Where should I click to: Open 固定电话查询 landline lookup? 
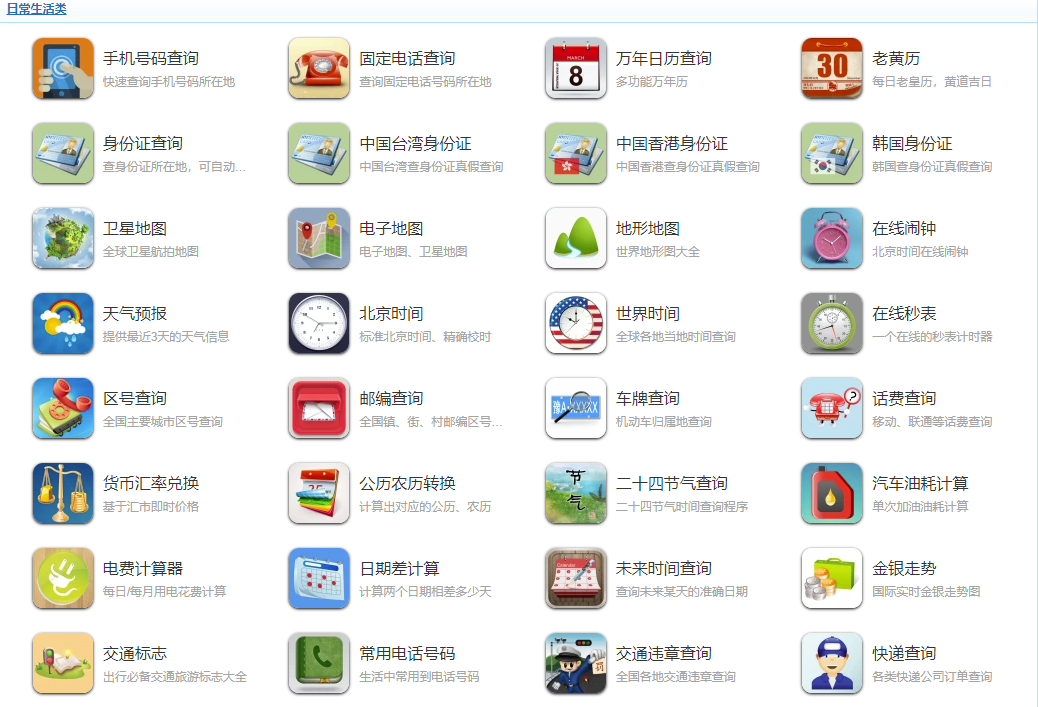407,59
